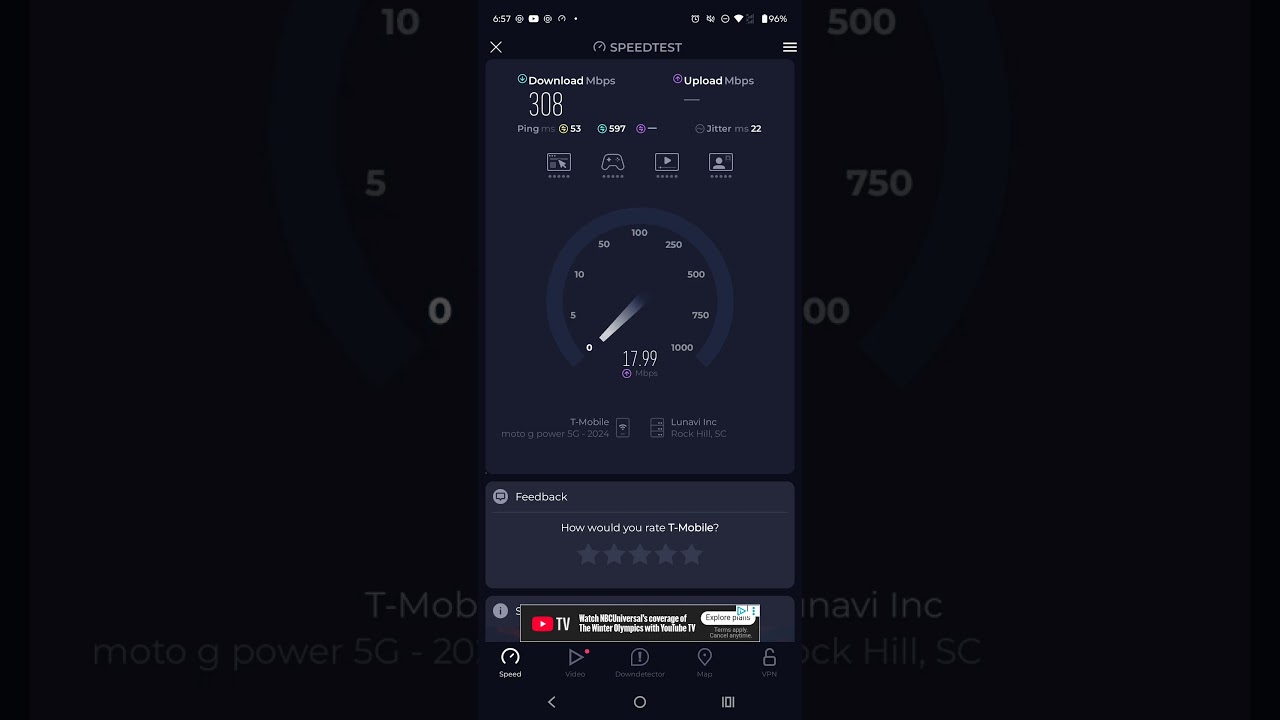Rate T-Mobile one star
Viewport: 1280px width, 720px height.
(588, 555)
